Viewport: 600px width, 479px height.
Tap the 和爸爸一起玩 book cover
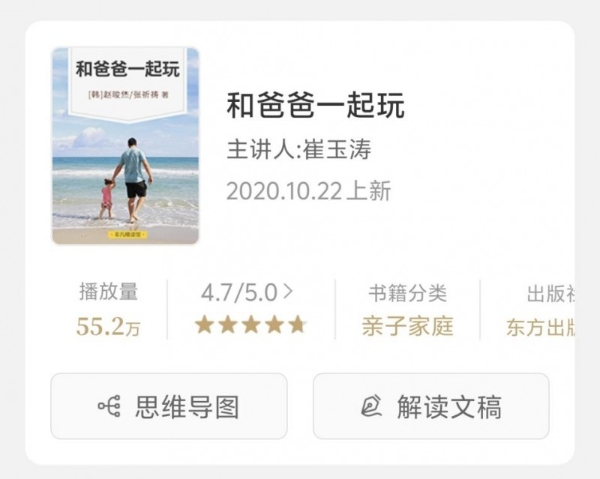pos(125,146)
